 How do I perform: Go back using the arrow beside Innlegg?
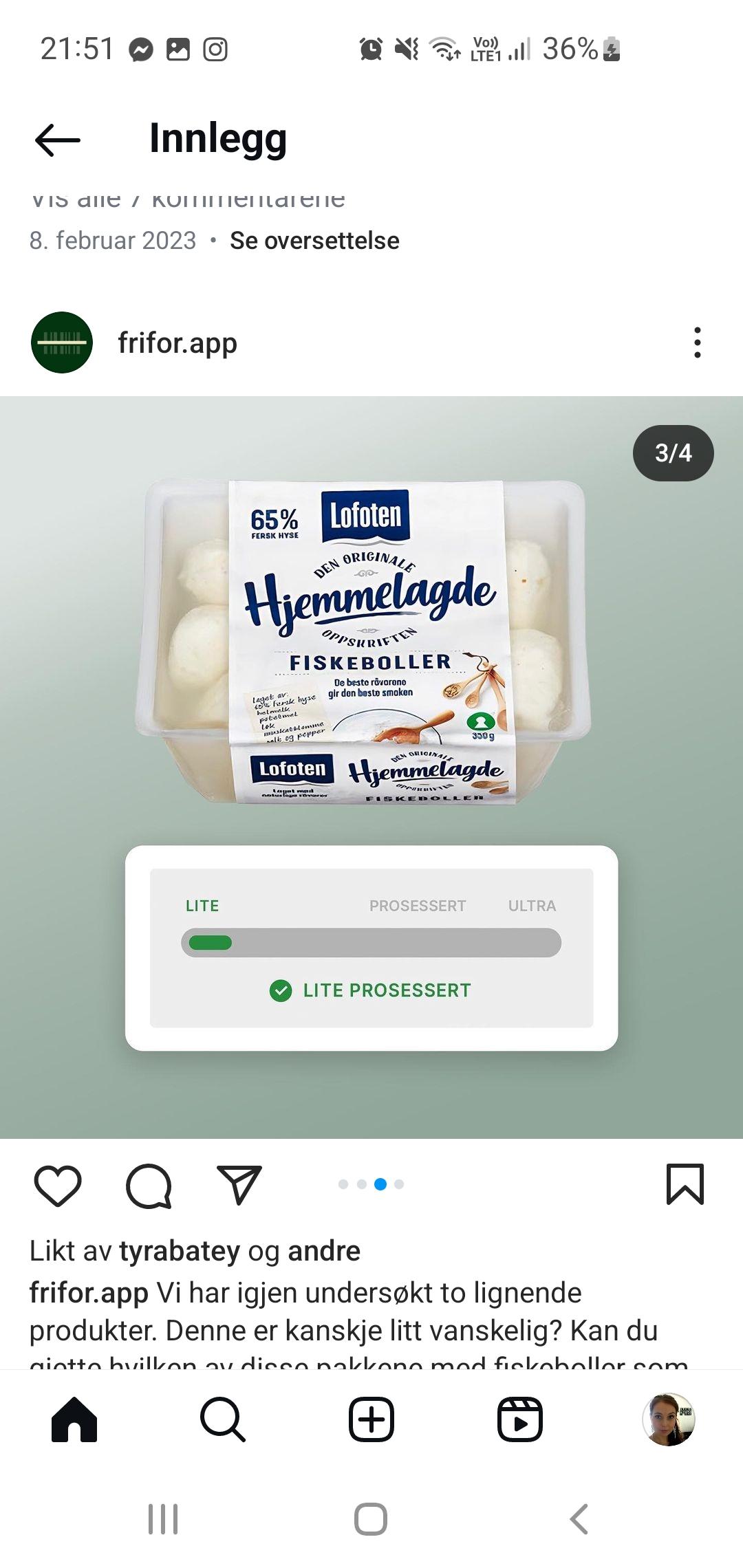(x=58, y=140)
